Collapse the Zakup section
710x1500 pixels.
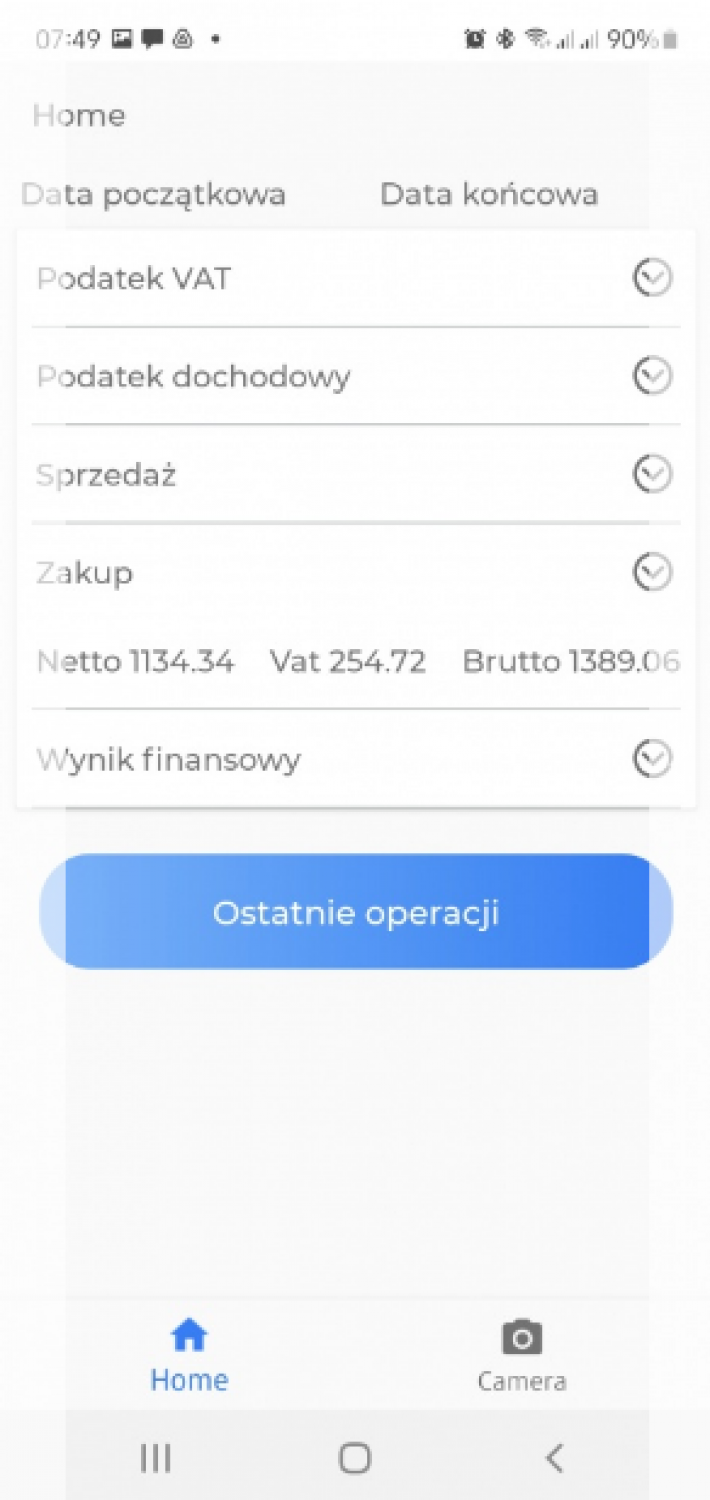[652, 572]
